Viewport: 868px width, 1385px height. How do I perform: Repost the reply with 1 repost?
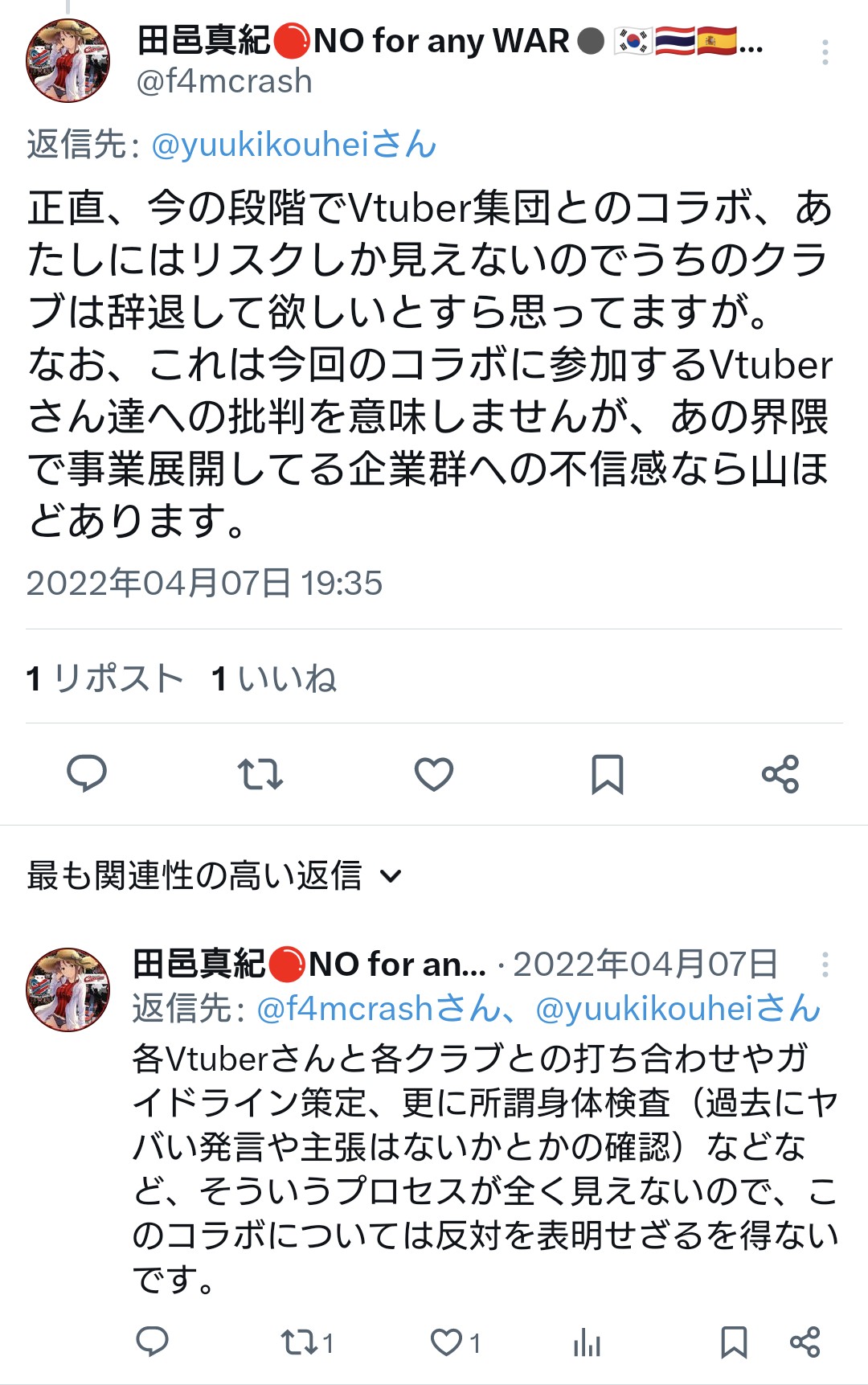pyautogui.click(x=305, y=1342)
